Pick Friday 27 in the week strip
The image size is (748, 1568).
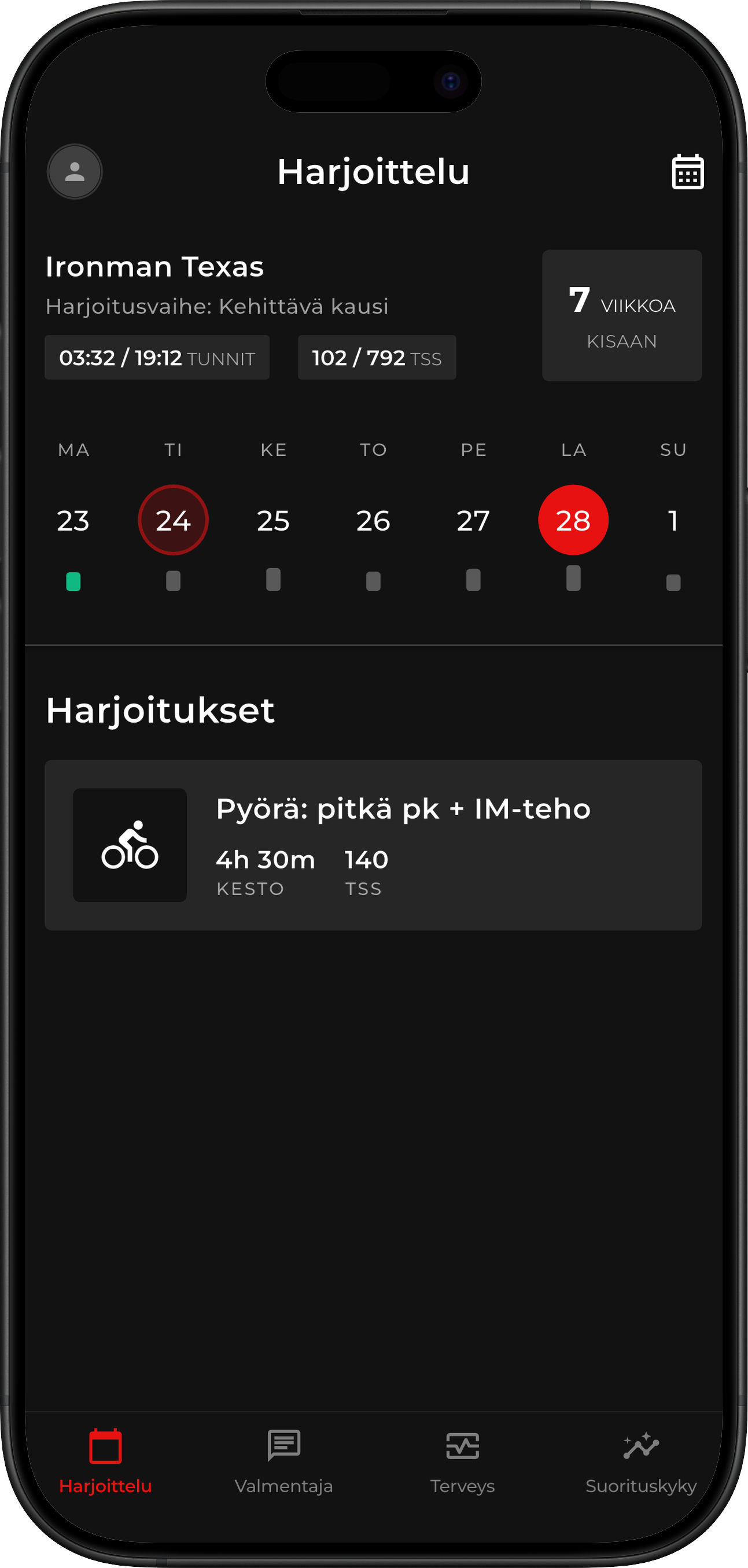(x=473, y=520)
